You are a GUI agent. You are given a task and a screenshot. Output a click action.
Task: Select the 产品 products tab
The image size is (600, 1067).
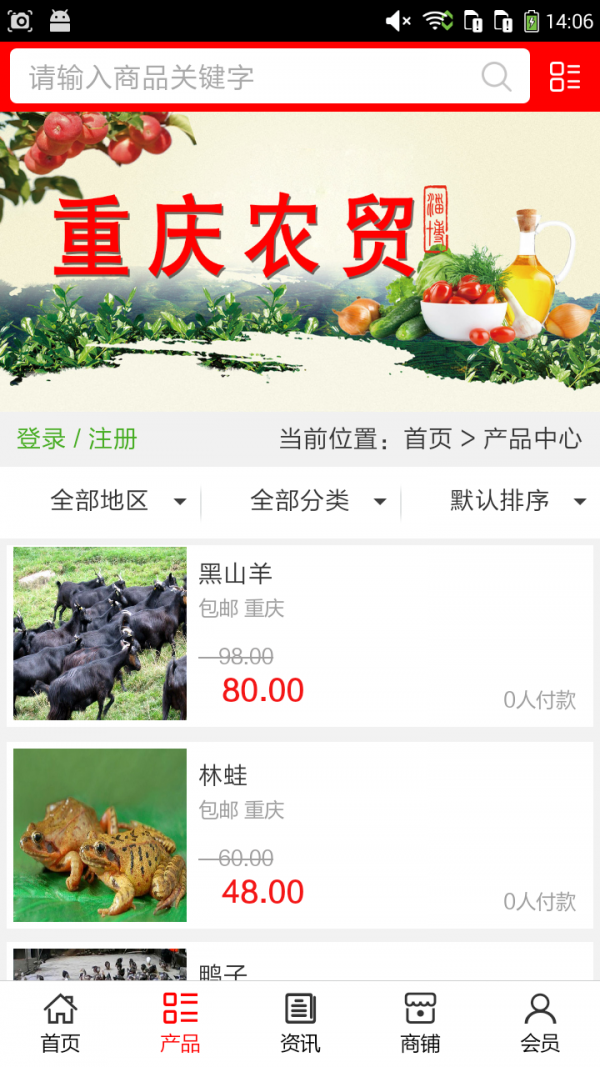pyautogui.click(x=180, y=1023)
